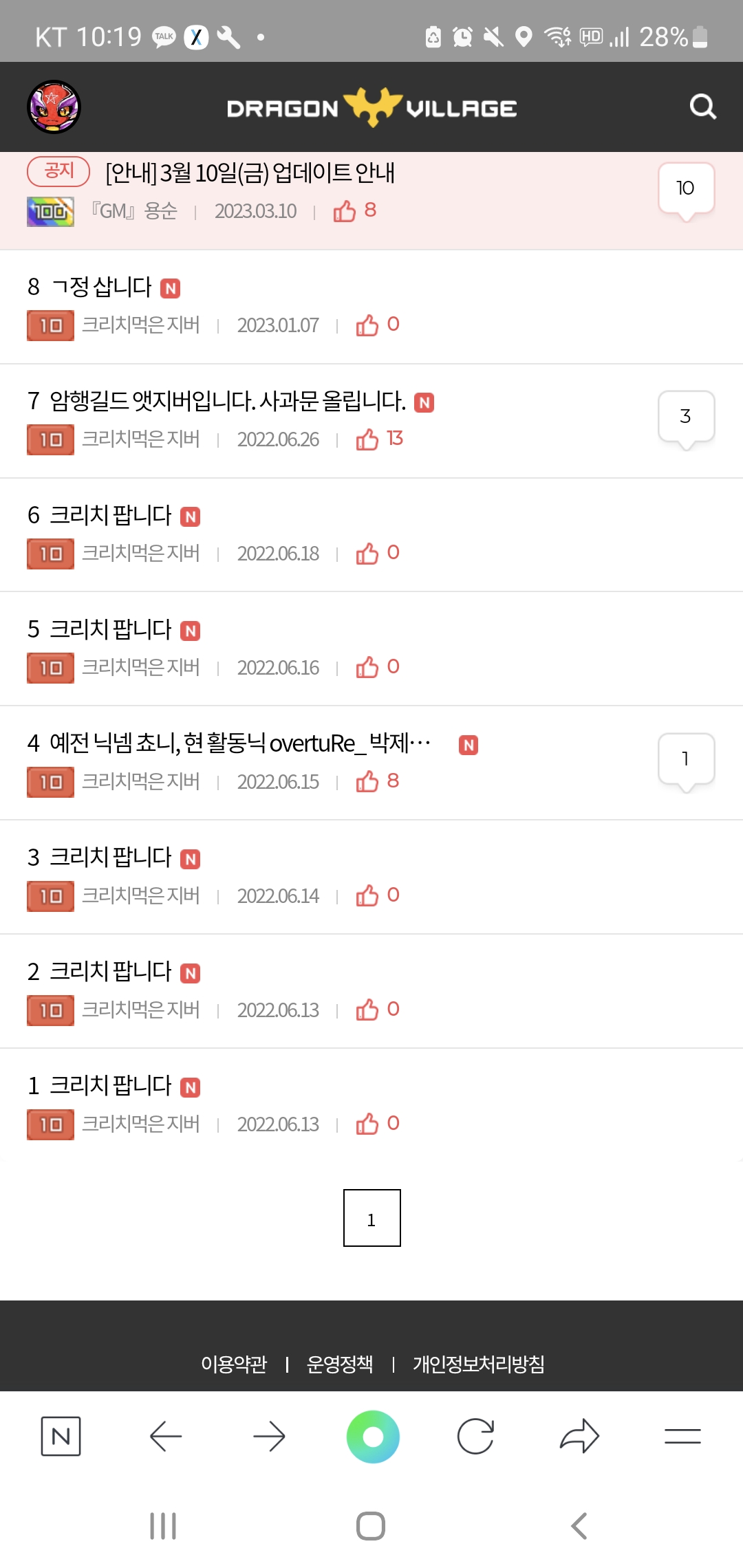The image size is (743, 1568).
Task: Tap the system back button
Action: click(579, 1526)
